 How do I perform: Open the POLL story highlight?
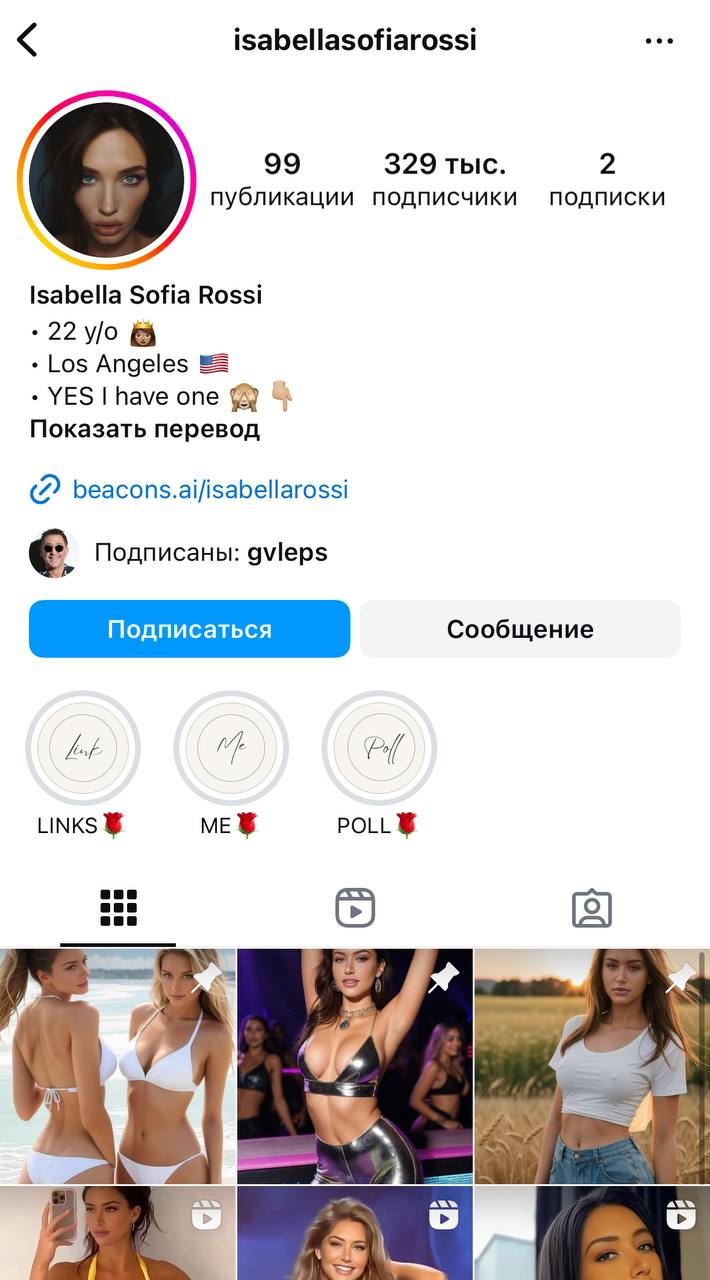(379, 748)
